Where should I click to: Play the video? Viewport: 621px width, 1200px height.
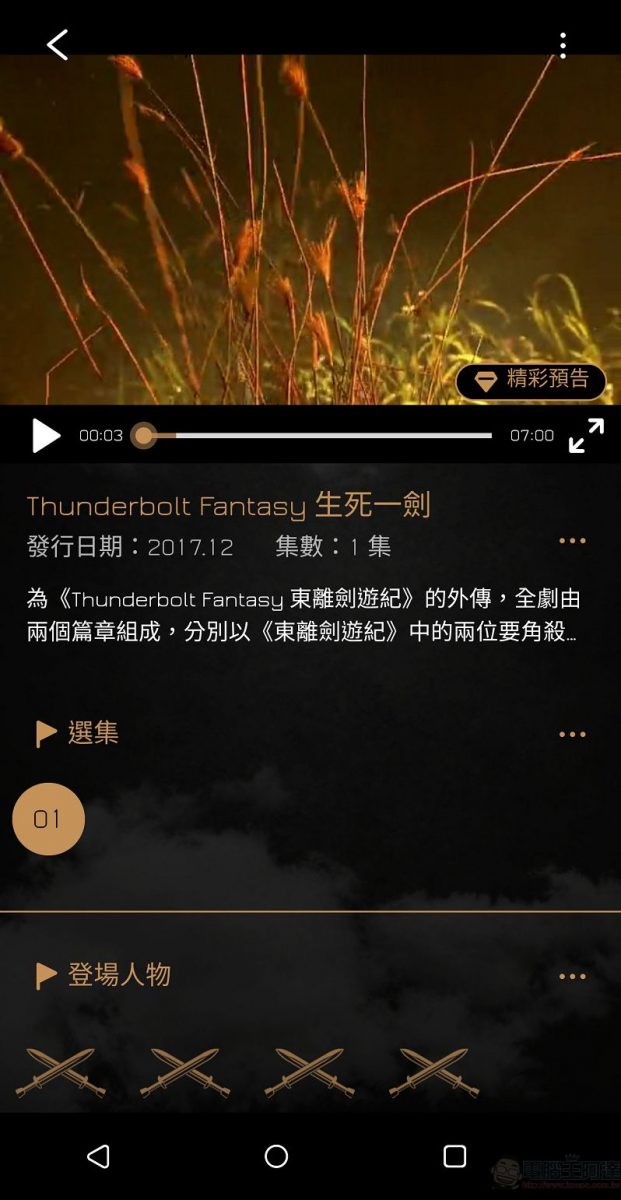[x=46, y=435]
